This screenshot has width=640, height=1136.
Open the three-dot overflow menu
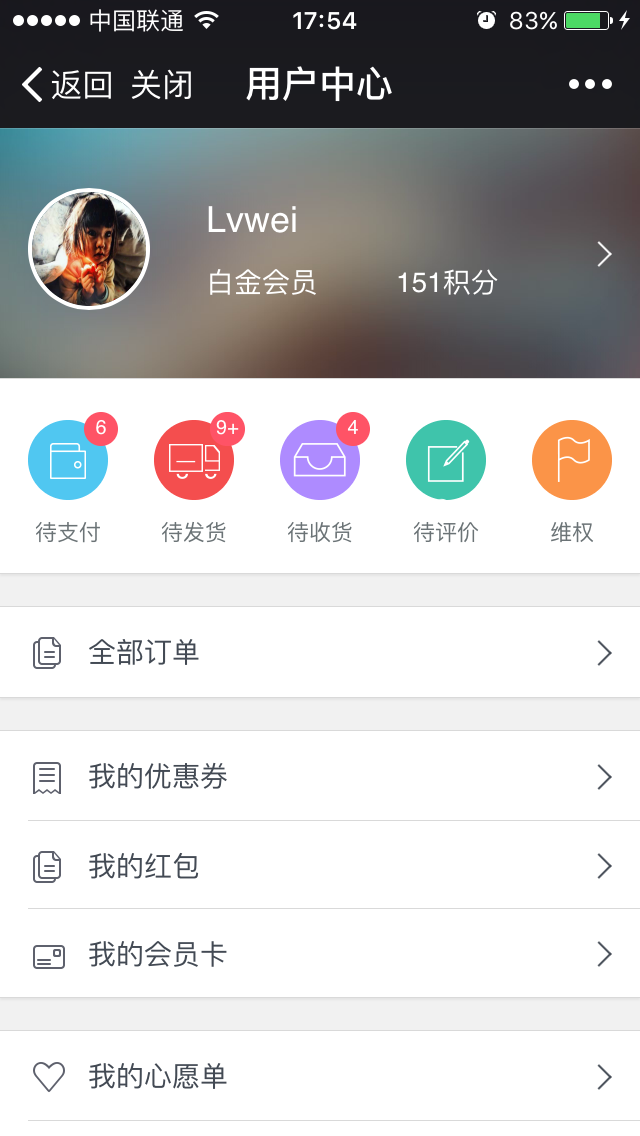coord(590,85)
